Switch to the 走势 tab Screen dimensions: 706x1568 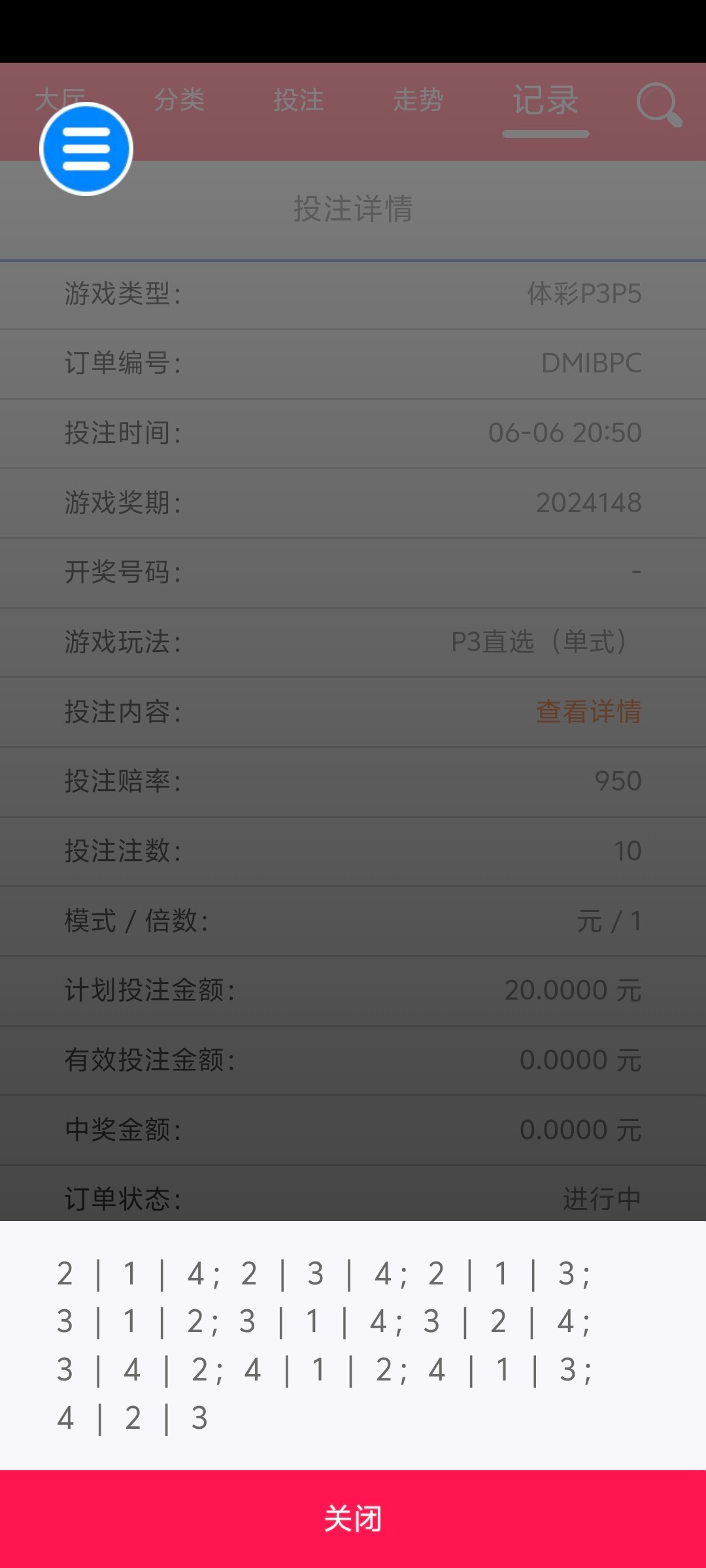click(x=418, y=101)
